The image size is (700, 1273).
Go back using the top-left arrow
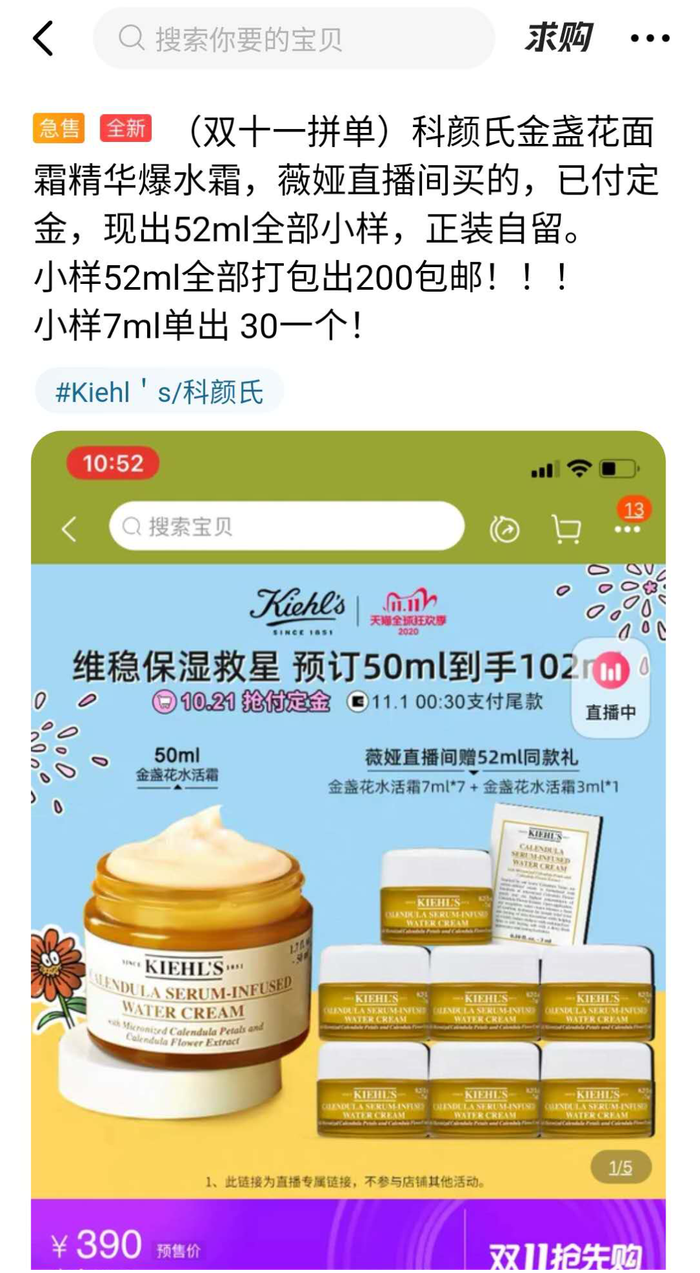click(43, 39)
